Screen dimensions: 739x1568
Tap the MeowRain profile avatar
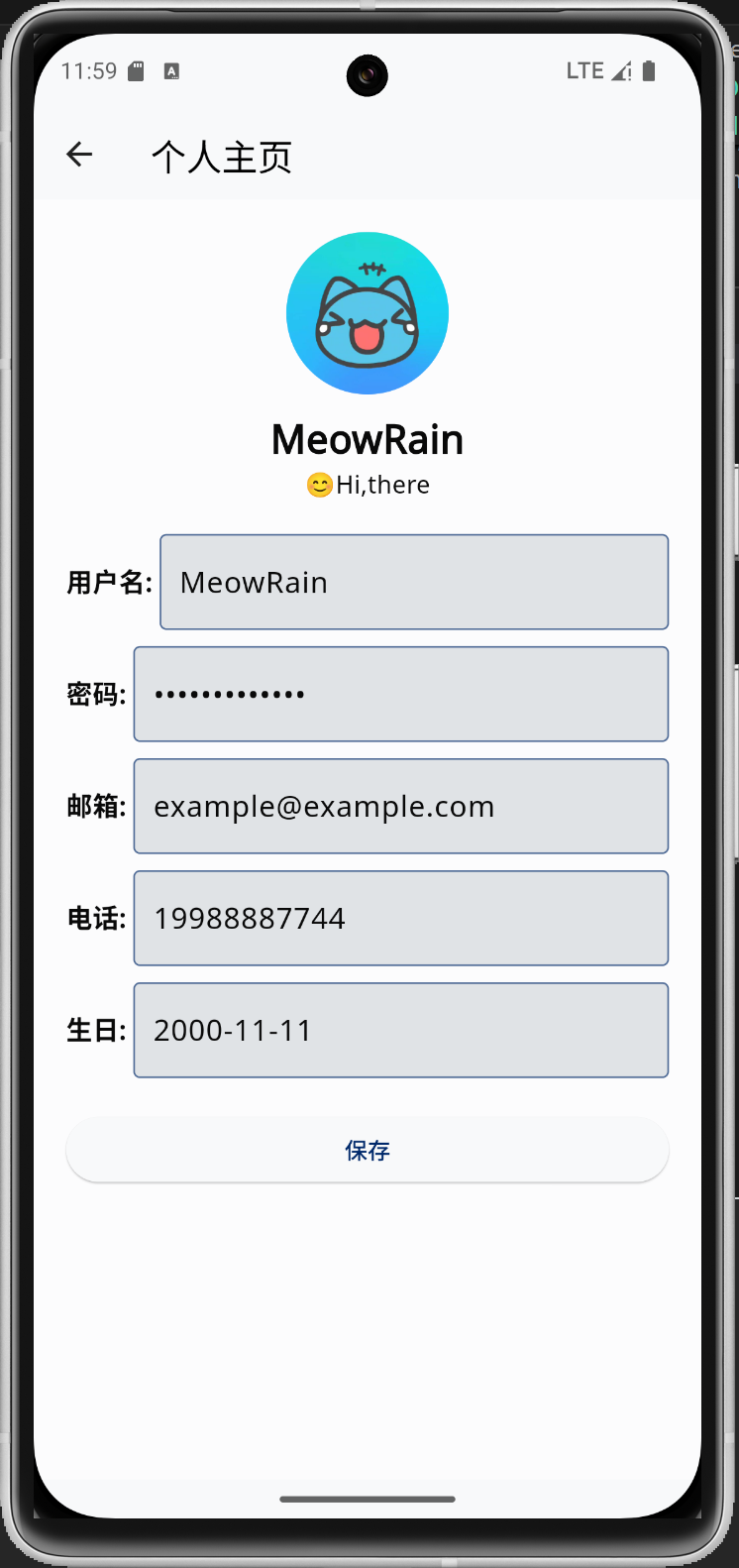coord(368,313)
